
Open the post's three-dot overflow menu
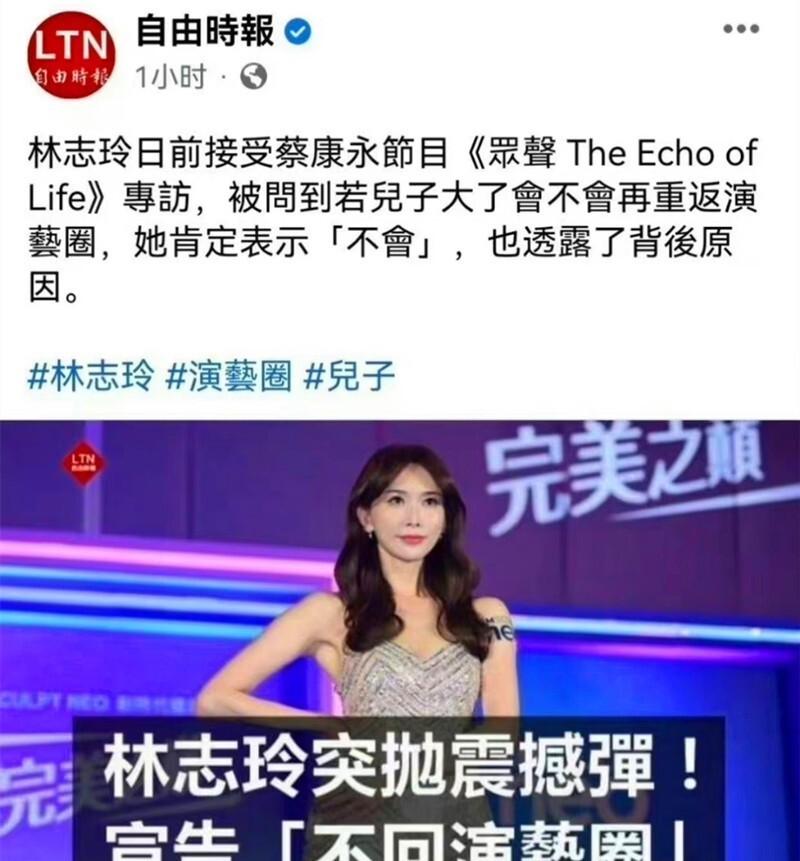(740, 30)
